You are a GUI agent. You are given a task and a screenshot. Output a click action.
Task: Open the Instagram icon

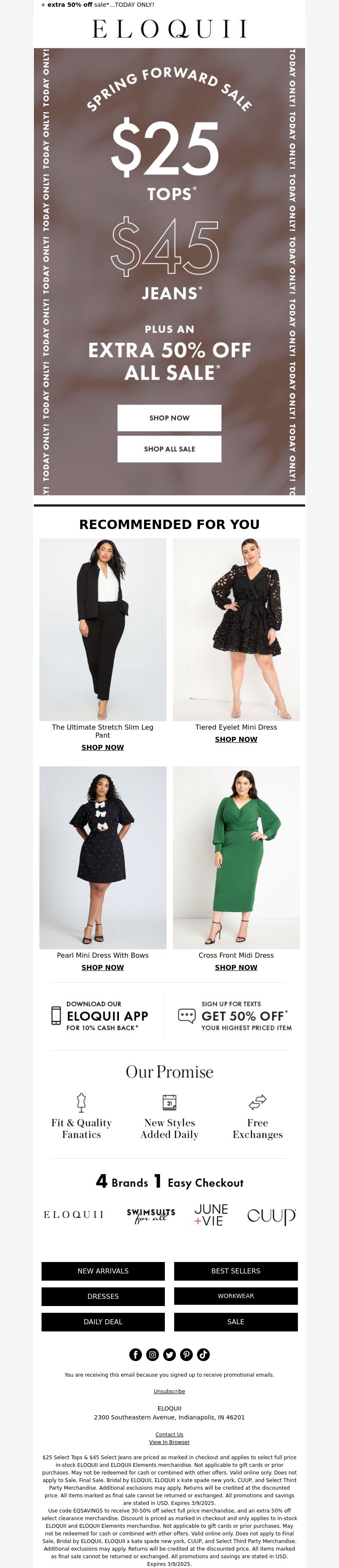(153, 1354)
